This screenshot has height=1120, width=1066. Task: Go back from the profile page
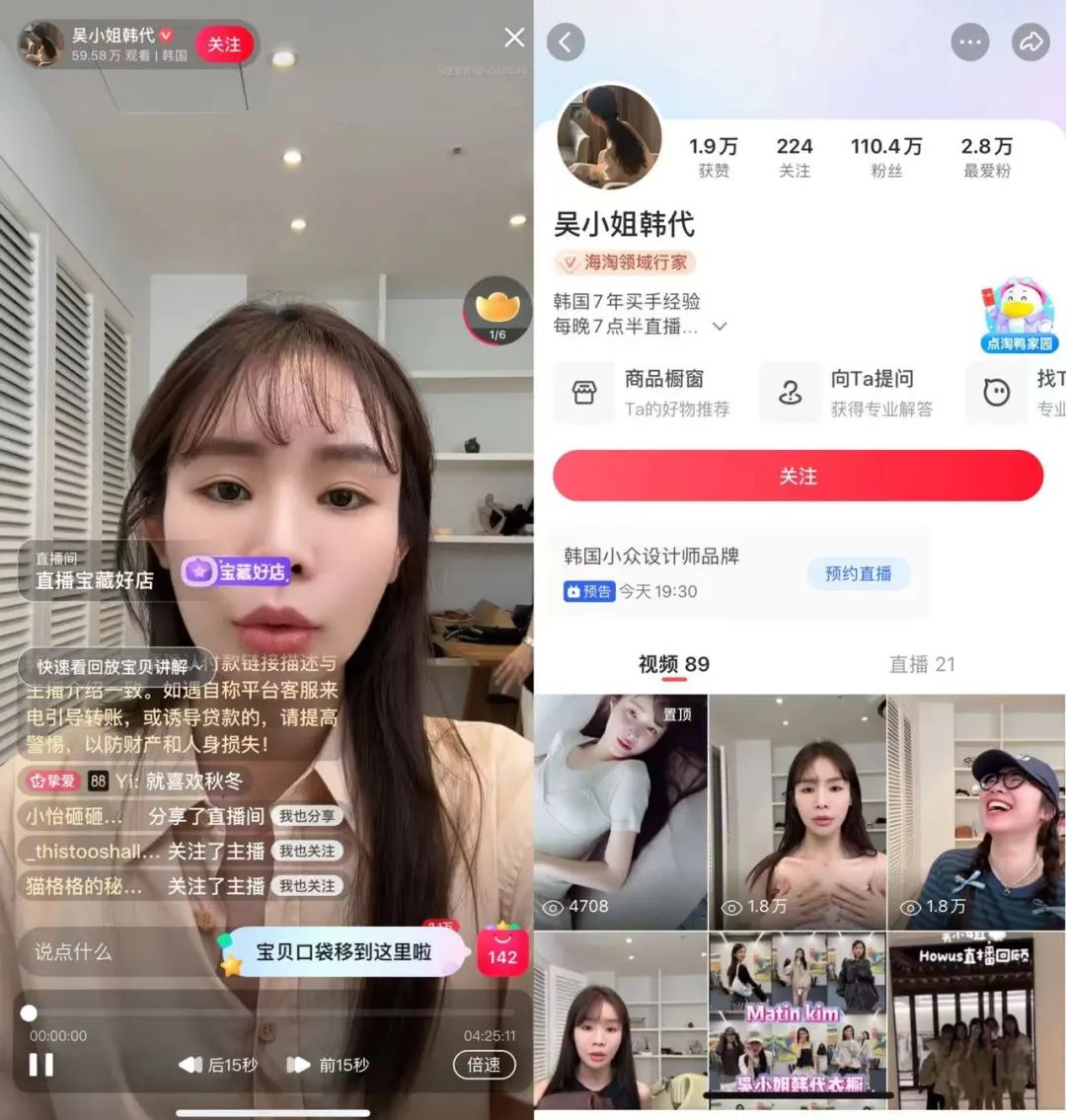point(566,41)
